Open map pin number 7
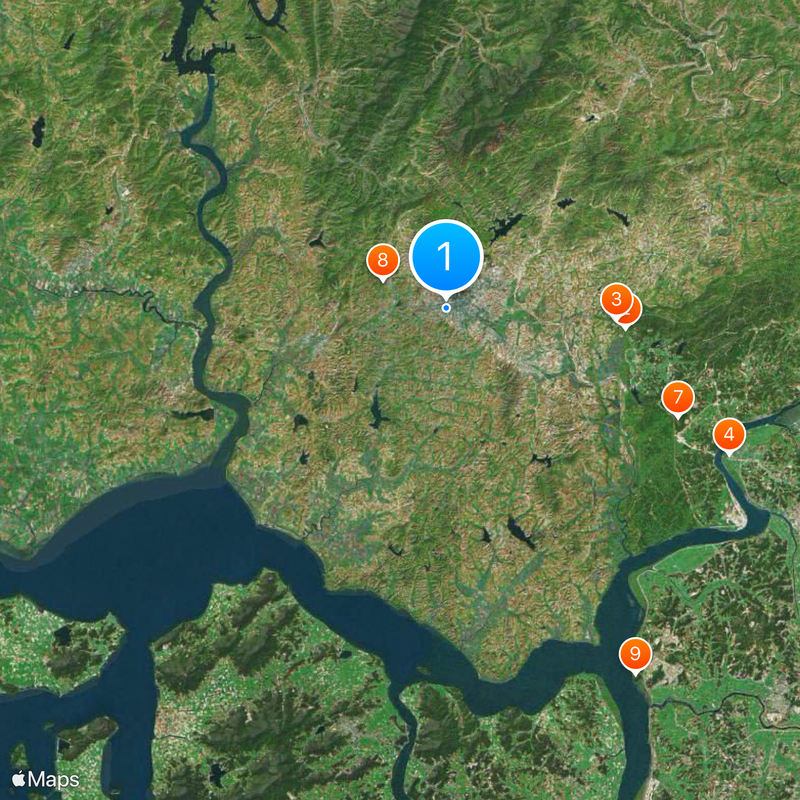Image resolution: width=800 pixels, height=800 pixels. pos(677,397)
